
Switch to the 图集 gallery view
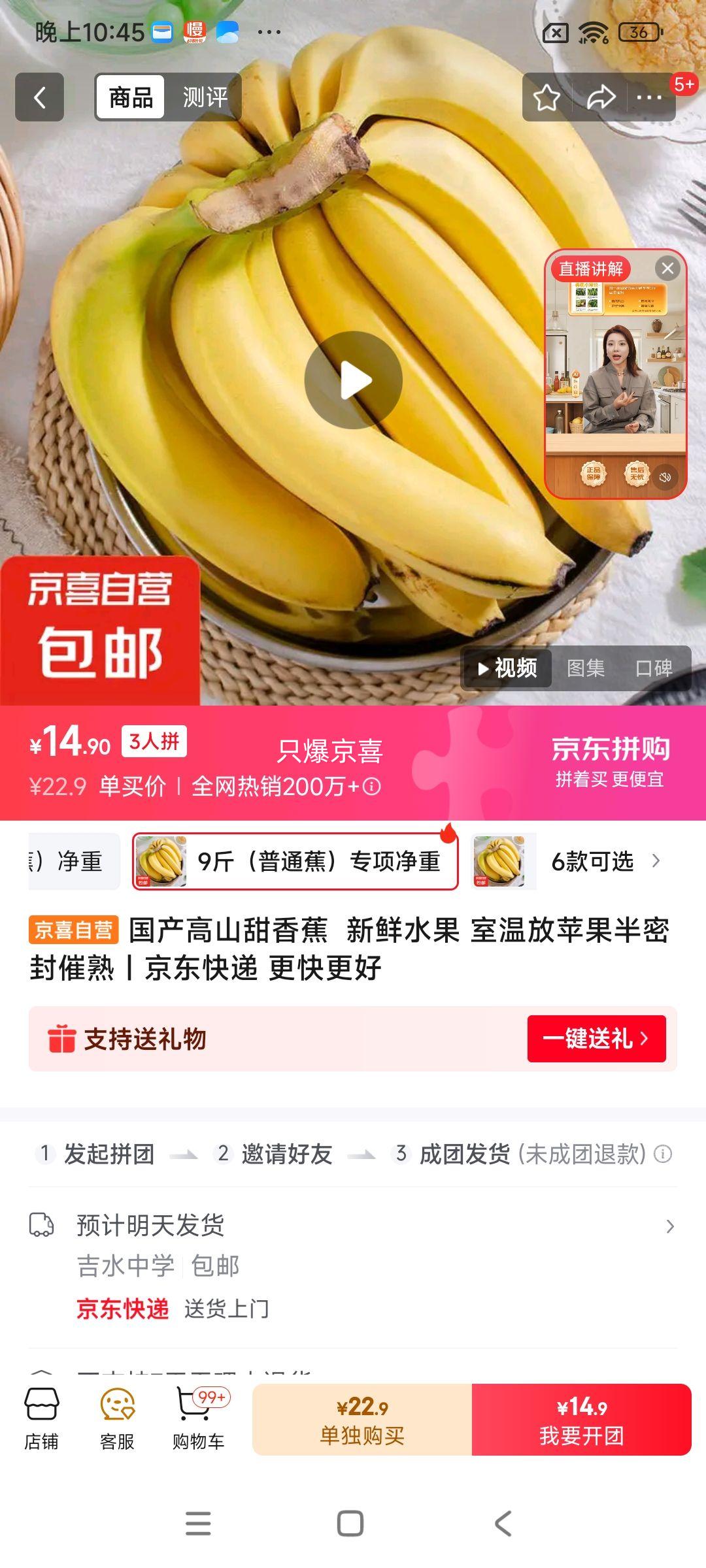point(585,668)
